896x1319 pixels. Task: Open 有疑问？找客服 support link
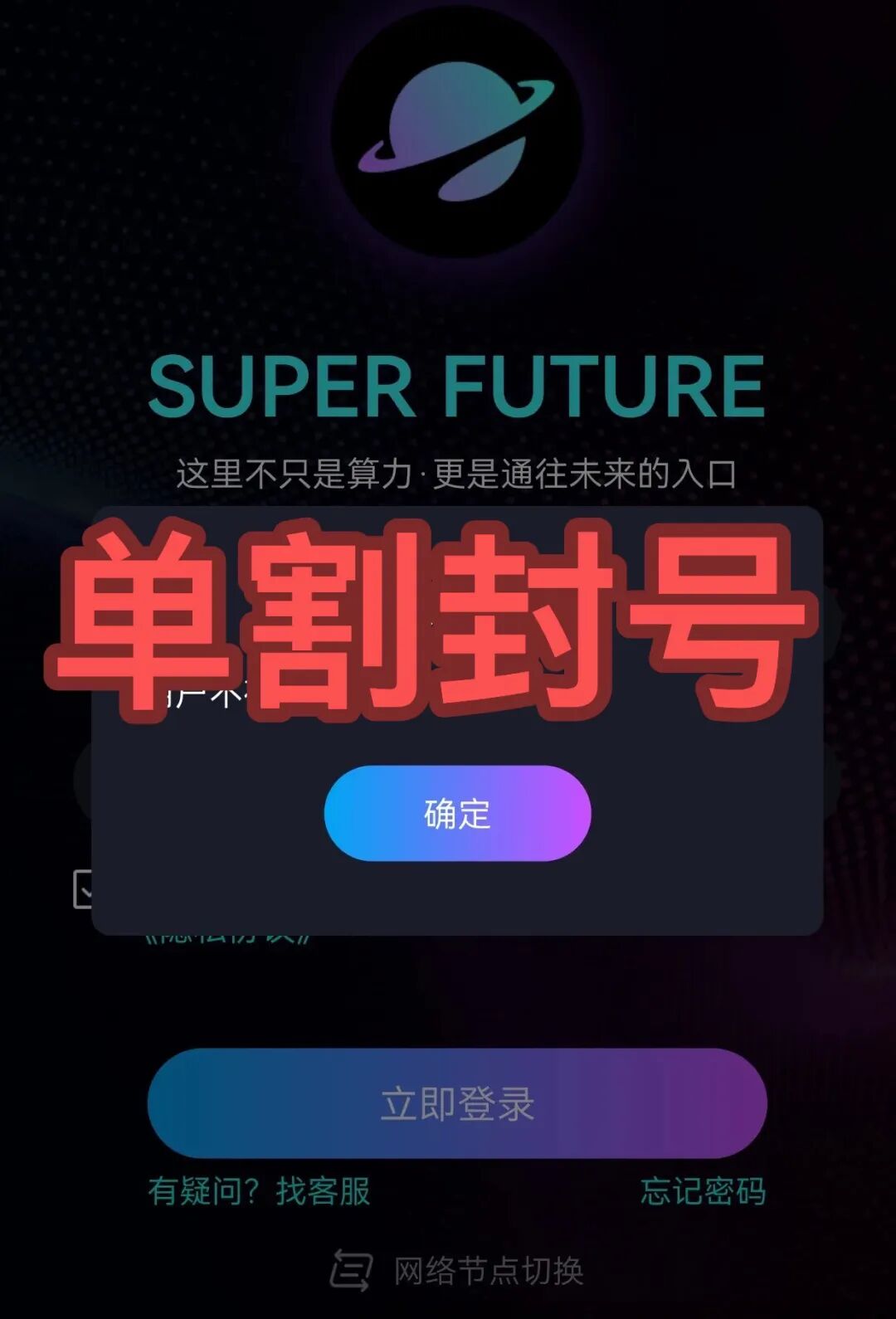coord(259,1191)
